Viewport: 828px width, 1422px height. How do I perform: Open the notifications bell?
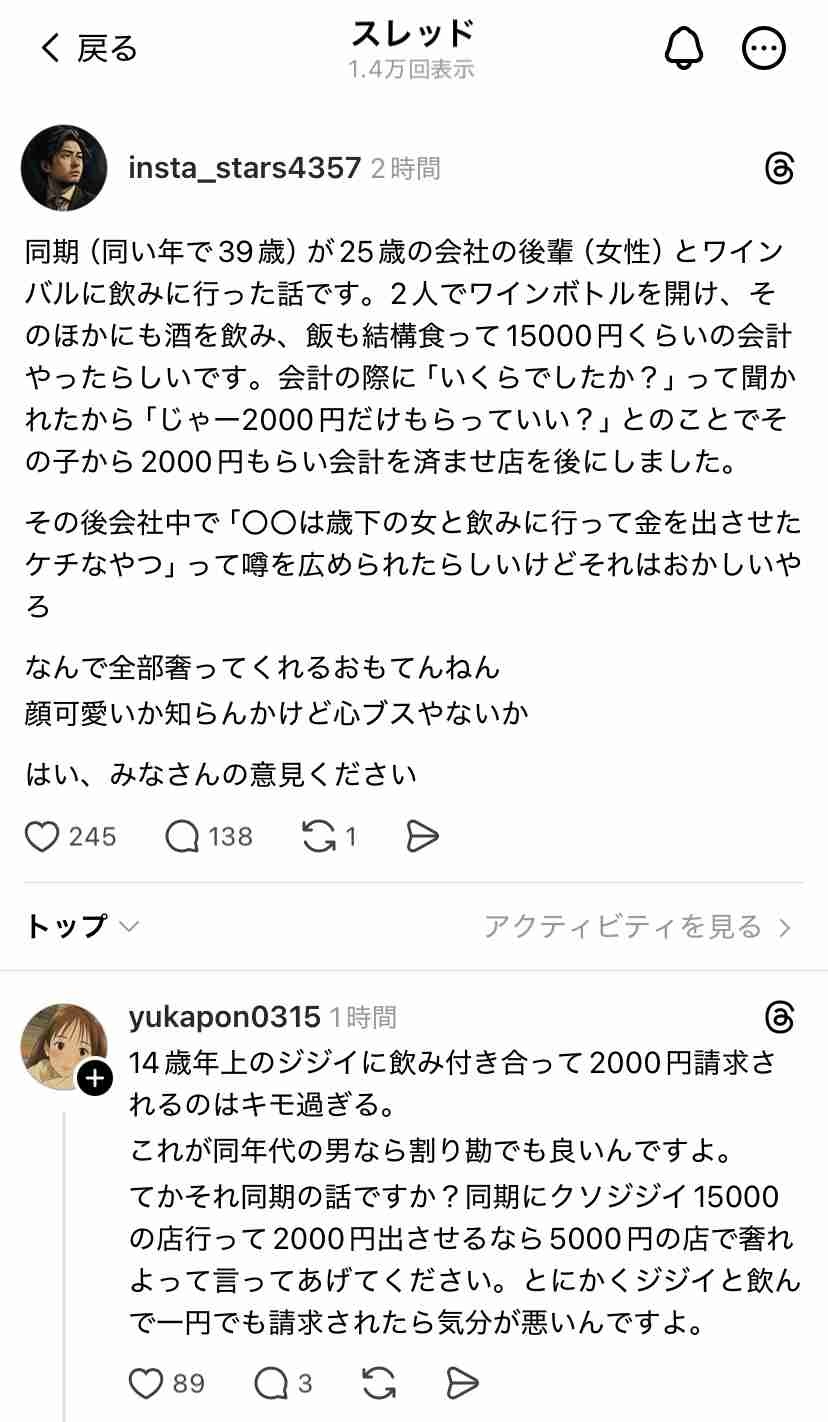click(684, 48)
